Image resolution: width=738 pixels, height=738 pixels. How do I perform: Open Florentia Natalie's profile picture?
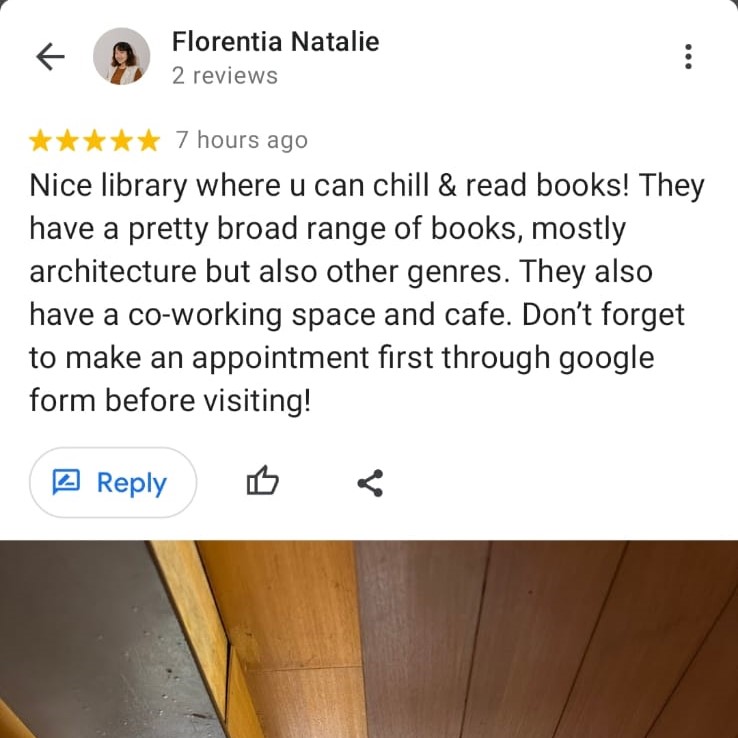pyautogui.click(x=121, y=56)
